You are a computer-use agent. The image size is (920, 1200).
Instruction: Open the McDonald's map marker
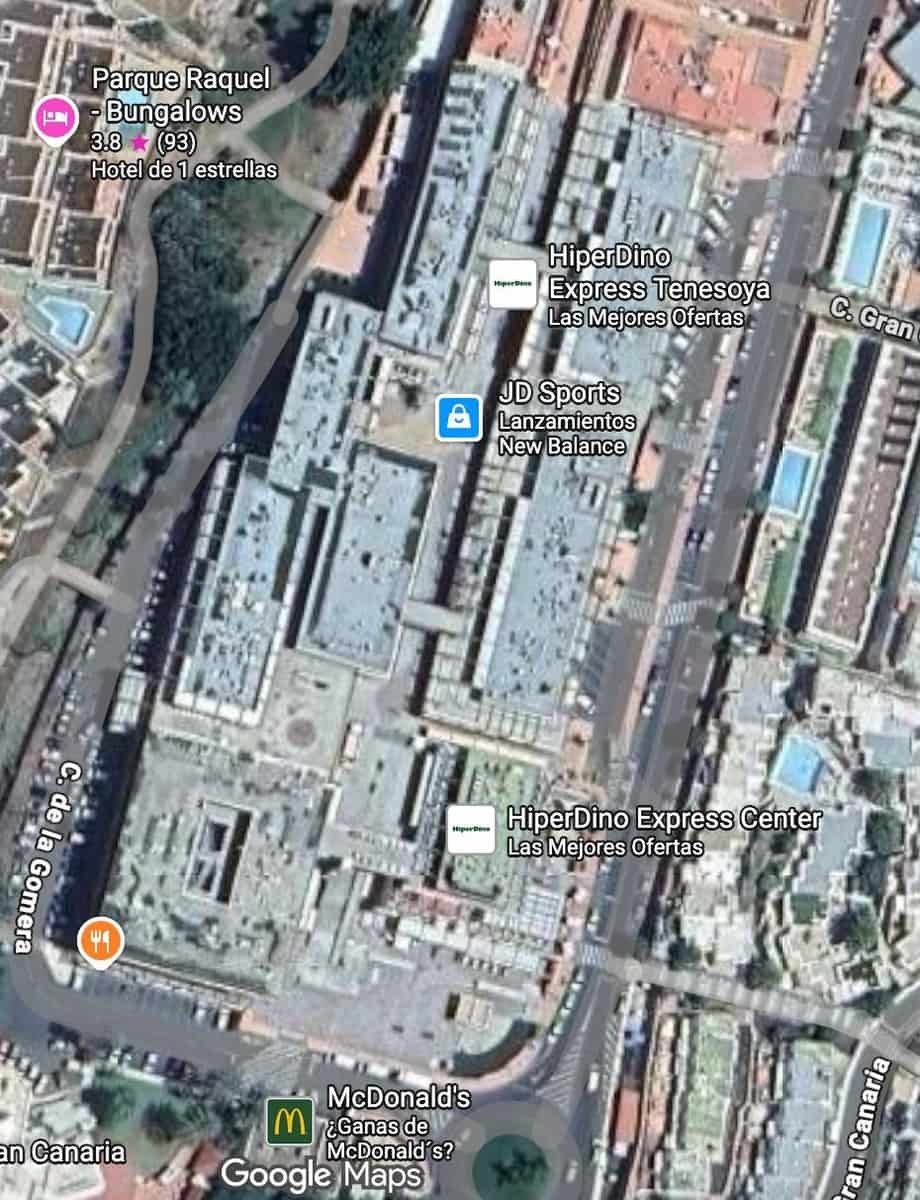tap(289, 1121)
